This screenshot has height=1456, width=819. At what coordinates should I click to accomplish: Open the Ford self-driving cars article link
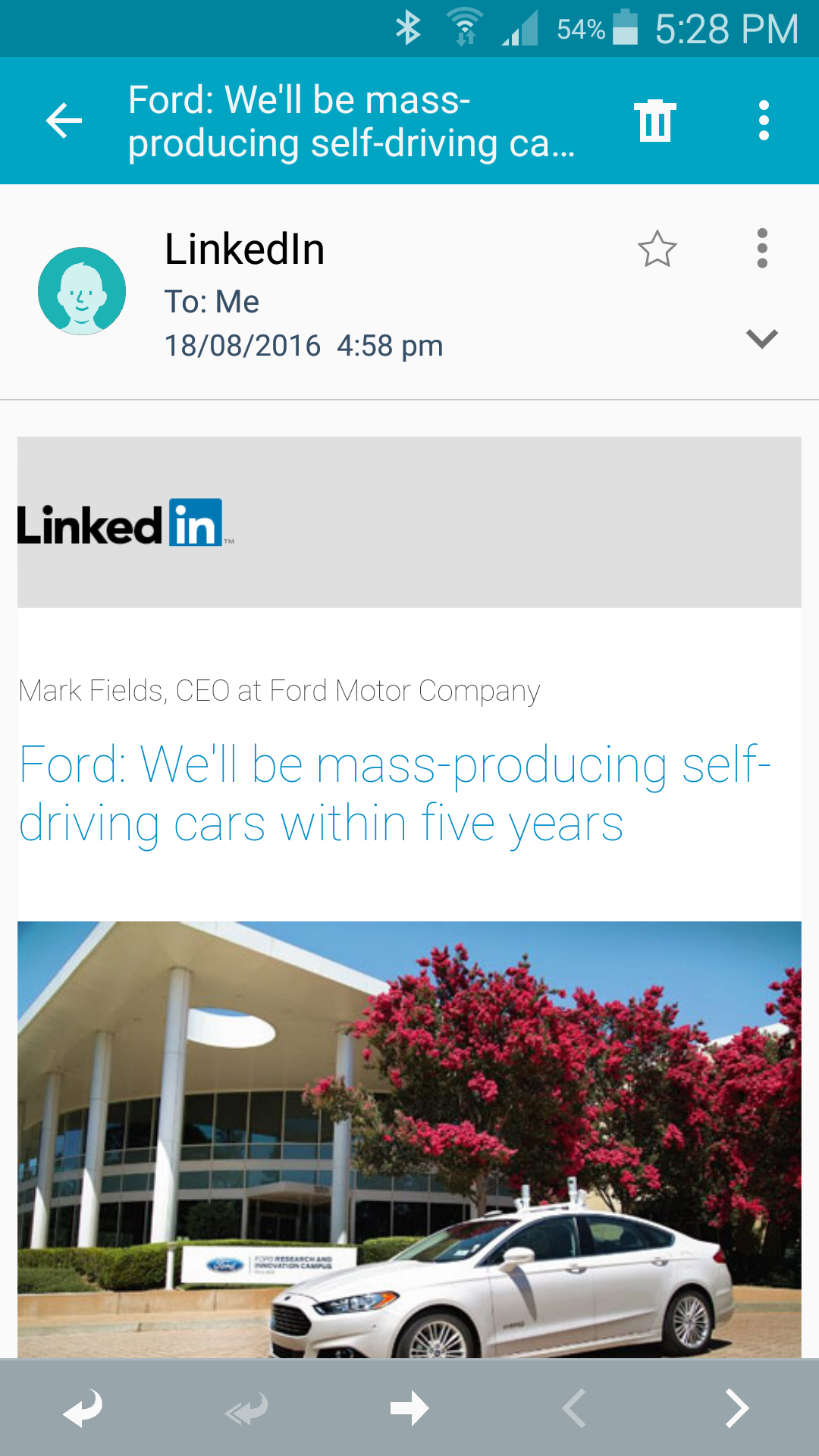coord(394,794)
